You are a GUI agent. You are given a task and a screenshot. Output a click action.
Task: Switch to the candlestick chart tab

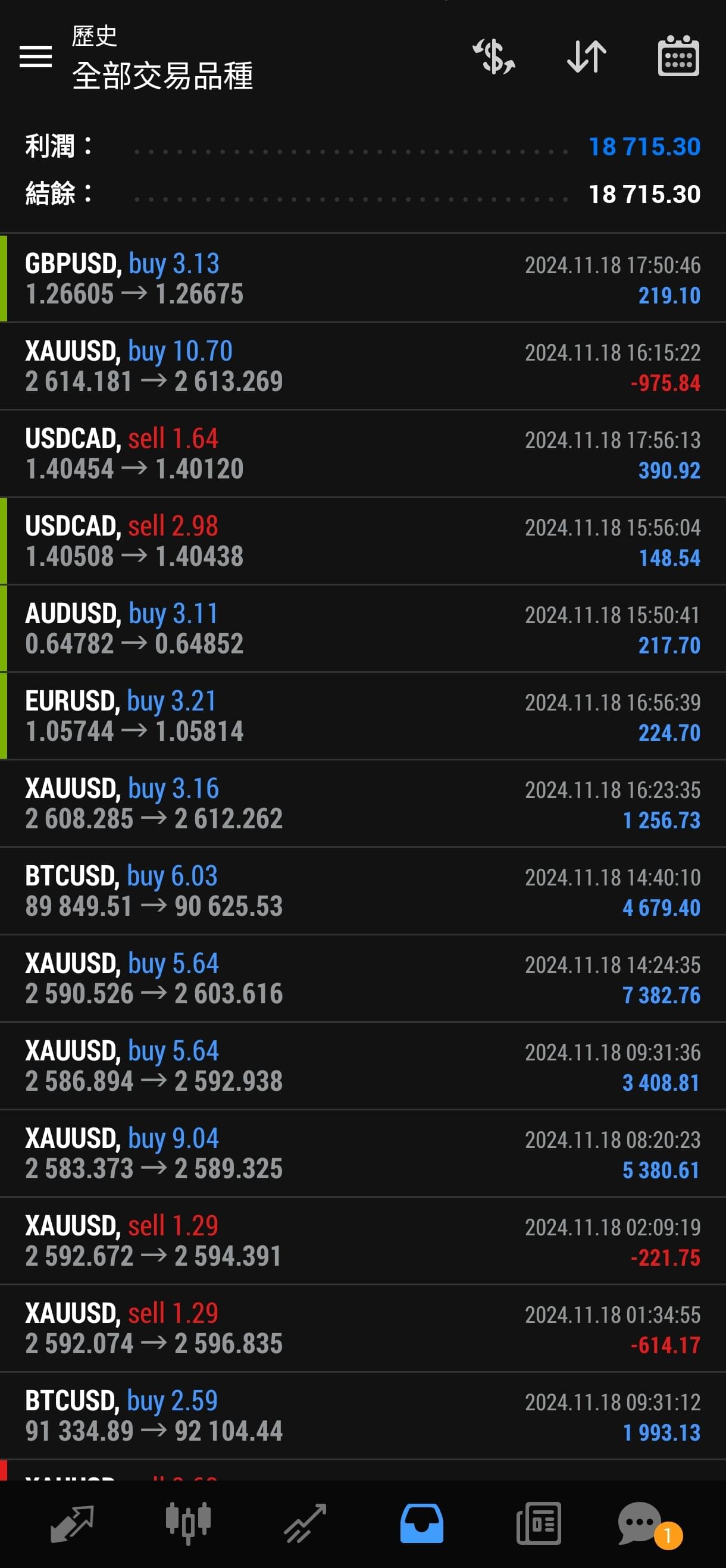click(x=188, y=1523)
